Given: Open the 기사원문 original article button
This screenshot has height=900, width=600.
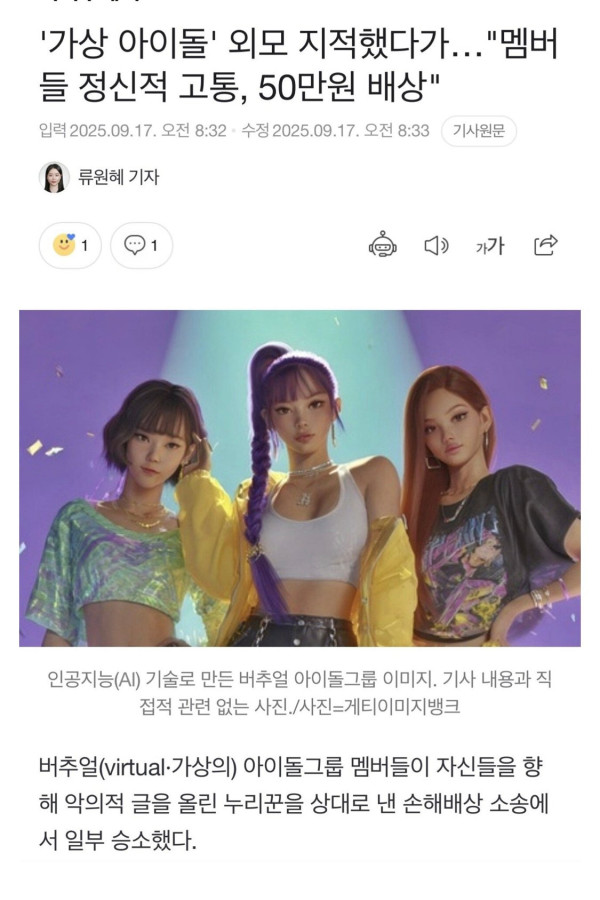Looking at the screenshot, I should pos(479,131).
